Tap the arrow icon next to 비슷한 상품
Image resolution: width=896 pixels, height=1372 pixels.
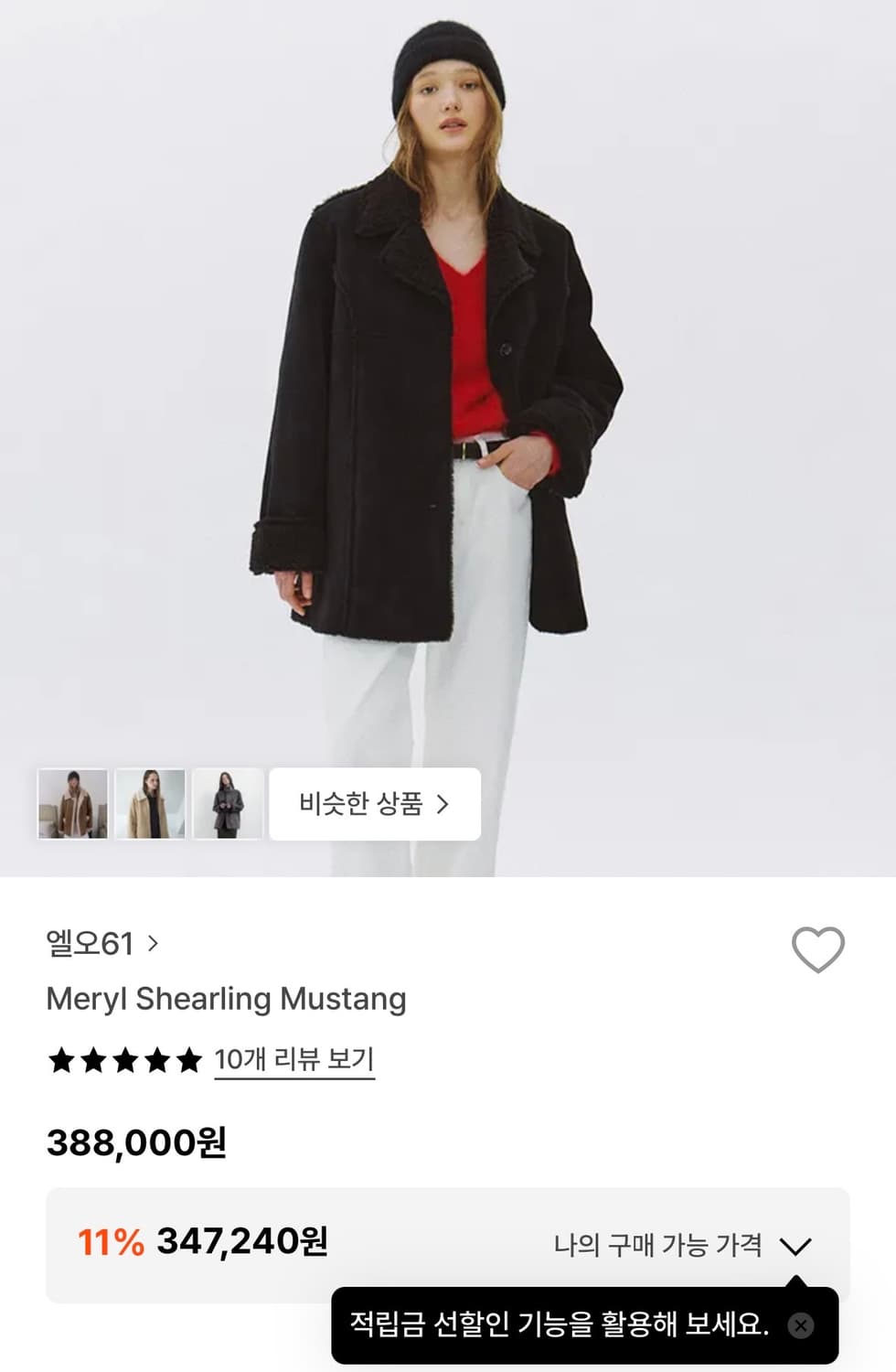point(445,803)
